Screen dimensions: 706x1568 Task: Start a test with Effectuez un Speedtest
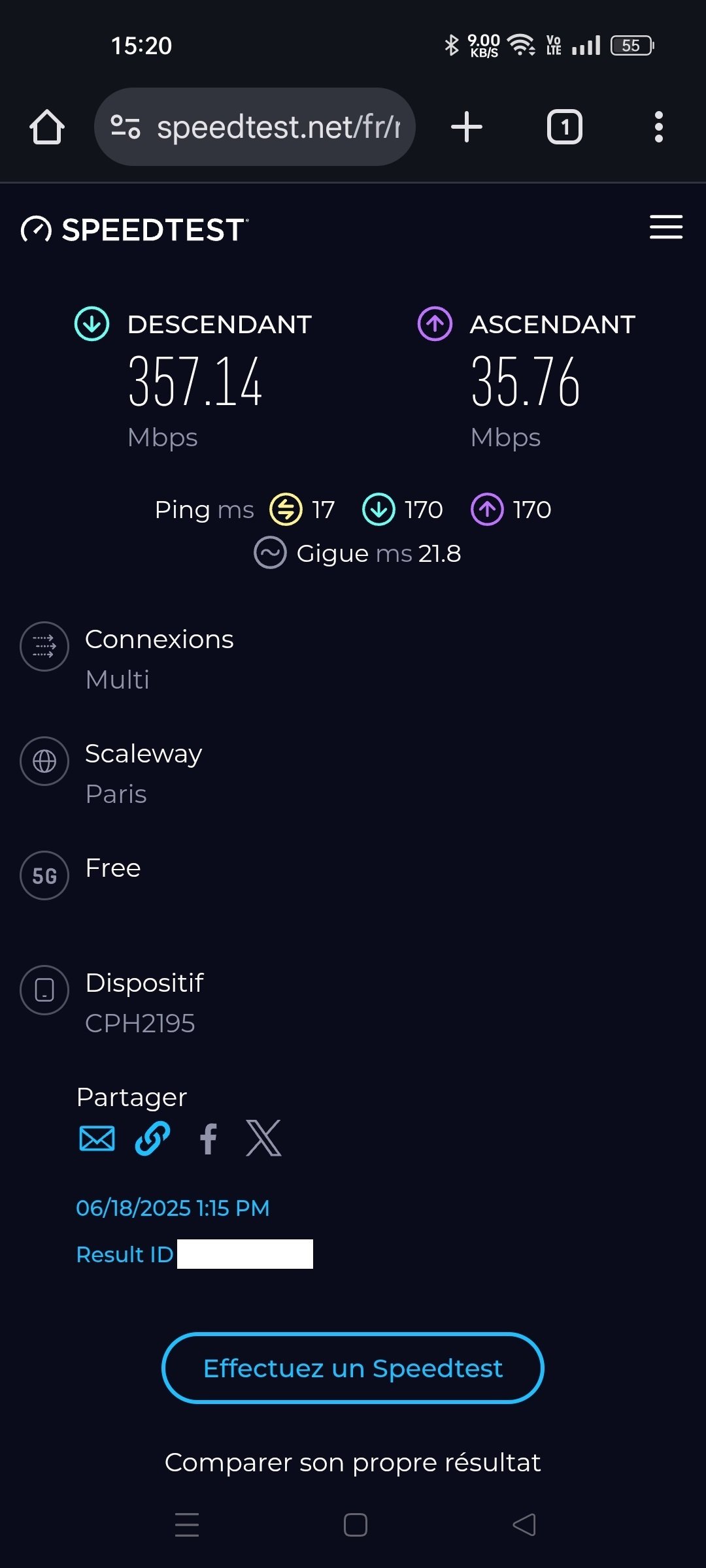point(353,1368)
